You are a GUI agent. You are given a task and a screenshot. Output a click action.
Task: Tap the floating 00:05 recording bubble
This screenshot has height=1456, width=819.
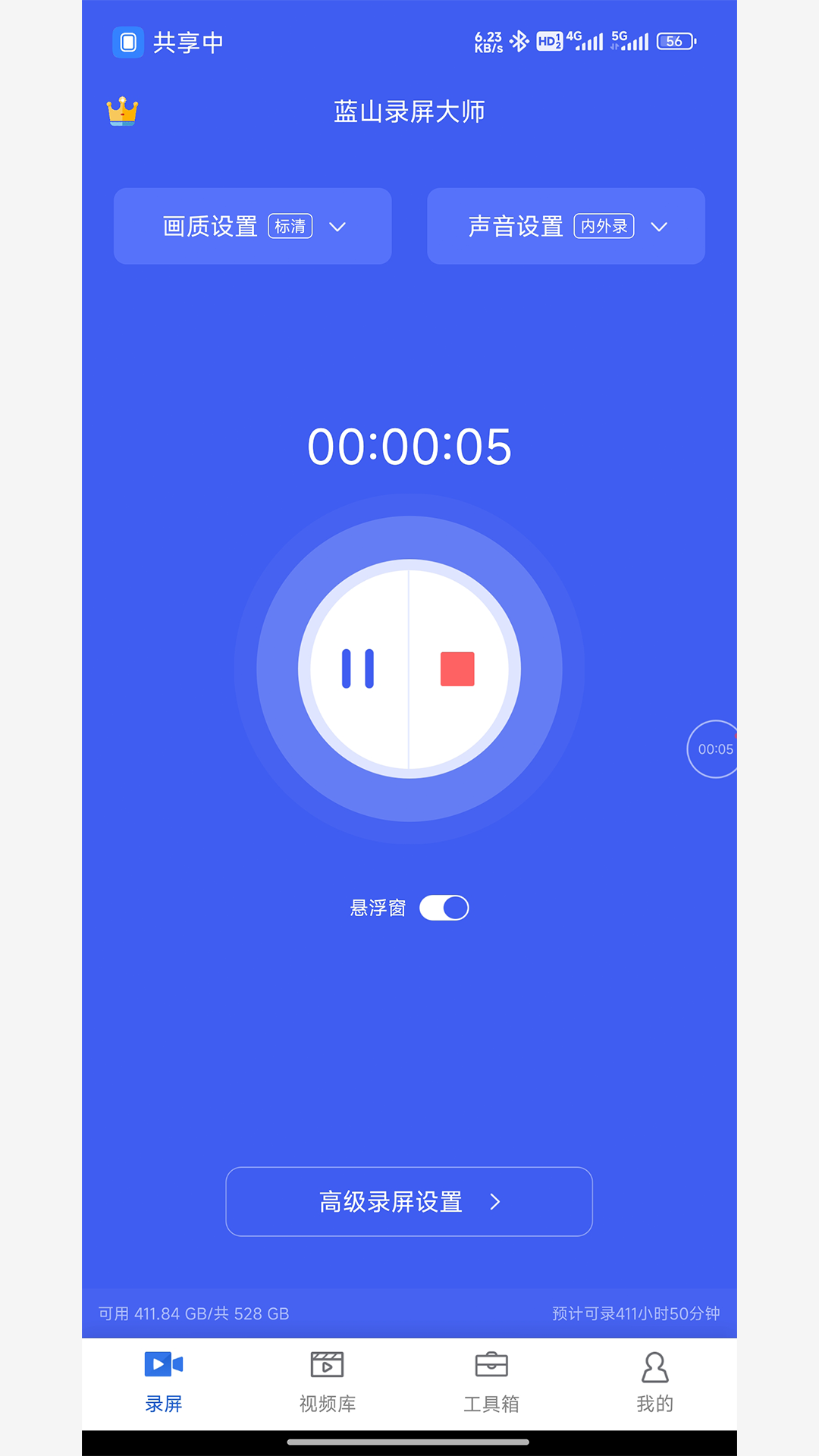714,749
